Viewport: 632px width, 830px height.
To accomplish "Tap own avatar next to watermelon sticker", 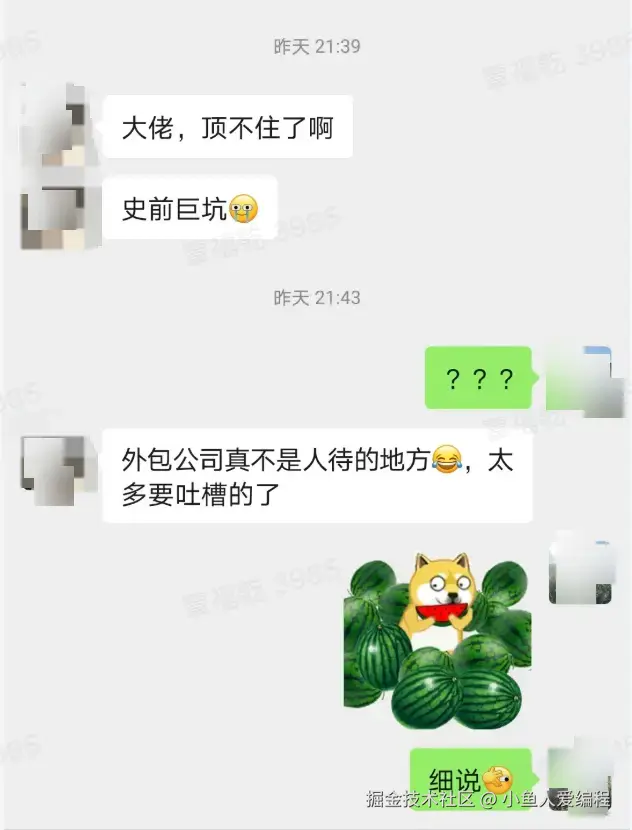I will pyautogui.click(x=580, y=570).
